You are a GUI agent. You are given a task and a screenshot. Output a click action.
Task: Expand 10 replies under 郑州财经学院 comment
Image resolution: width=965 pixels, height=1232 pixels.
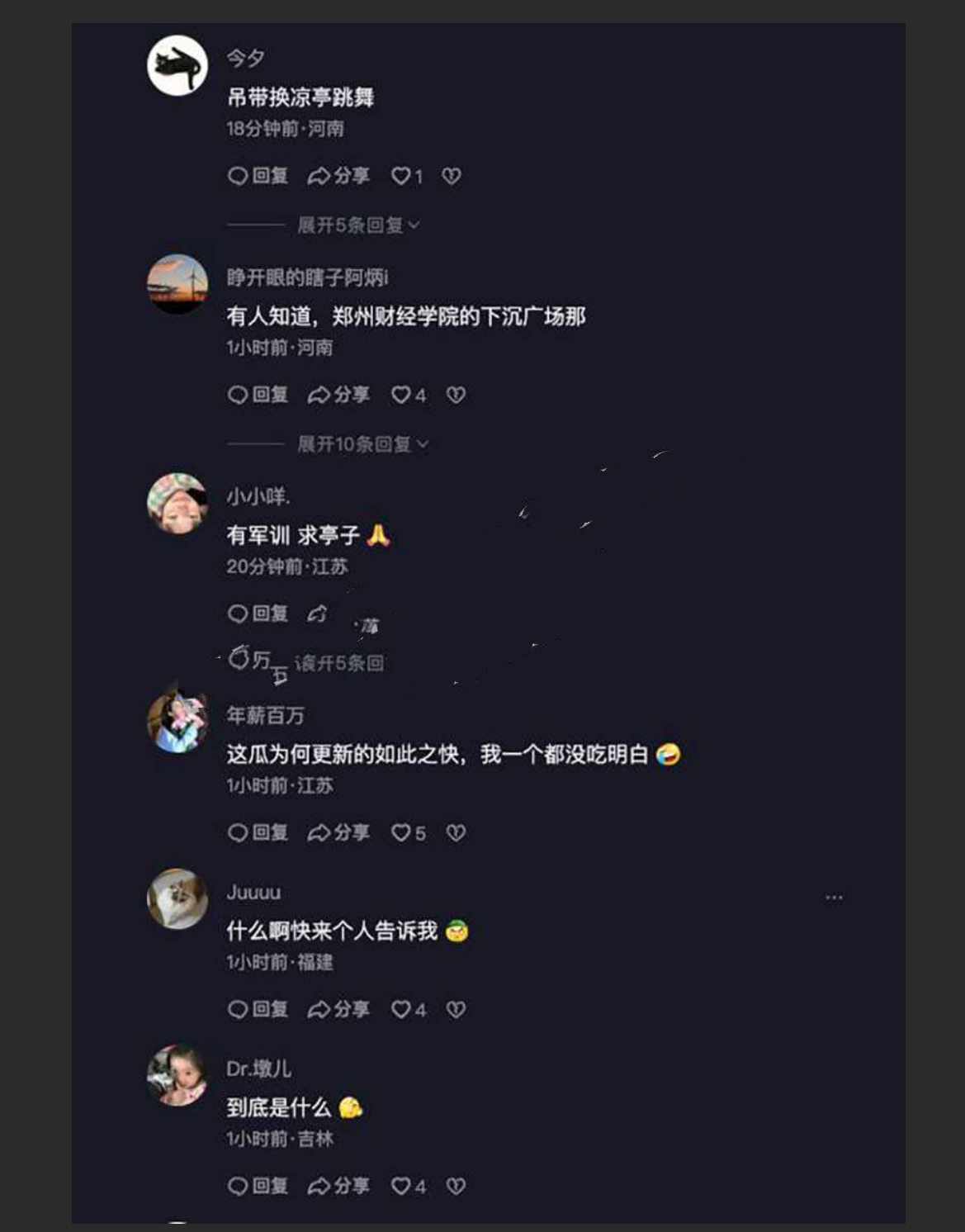click(362, 444)
